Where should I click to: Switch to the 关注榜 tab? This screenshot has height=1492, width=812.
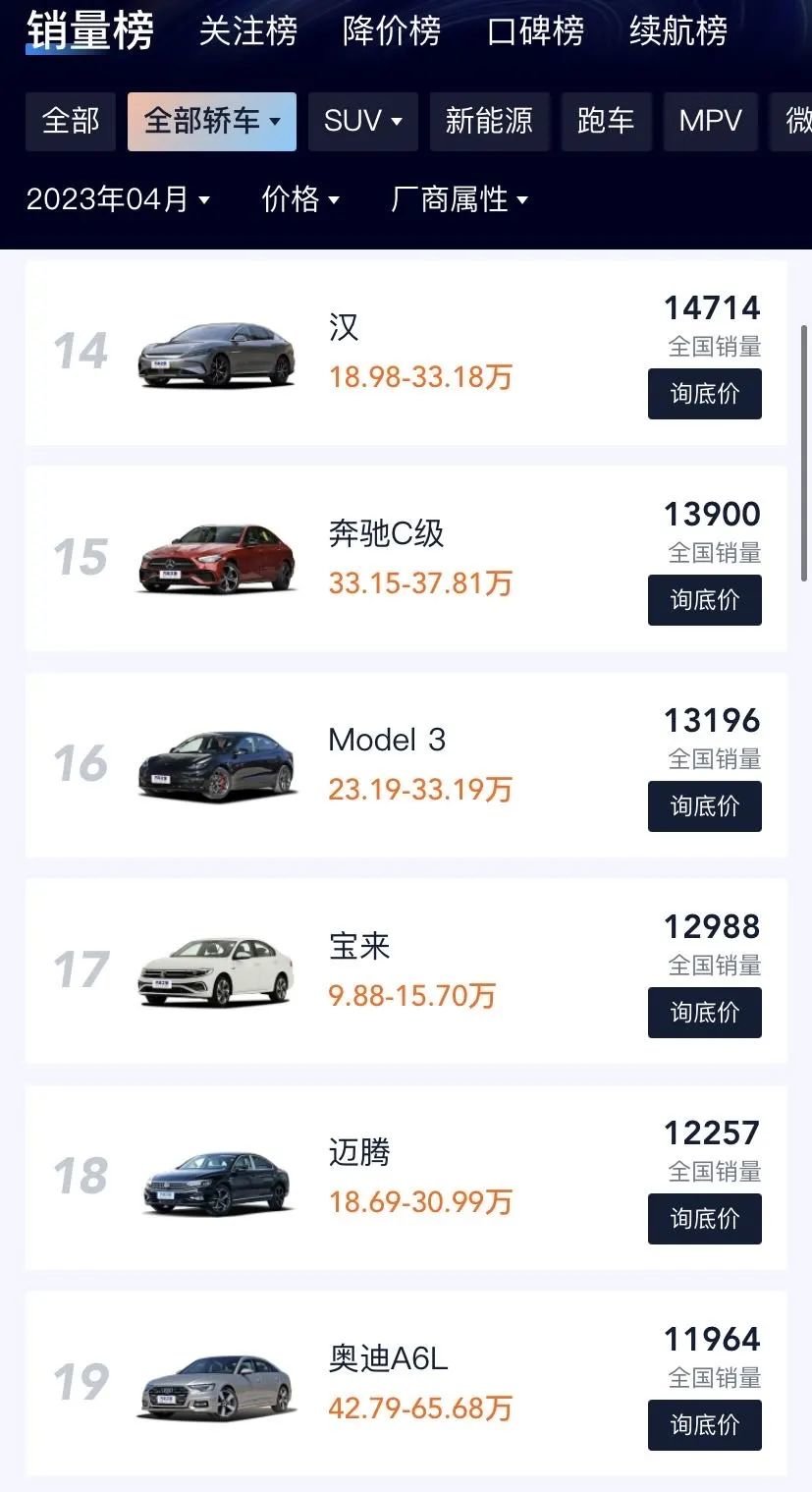pos(247,31)
